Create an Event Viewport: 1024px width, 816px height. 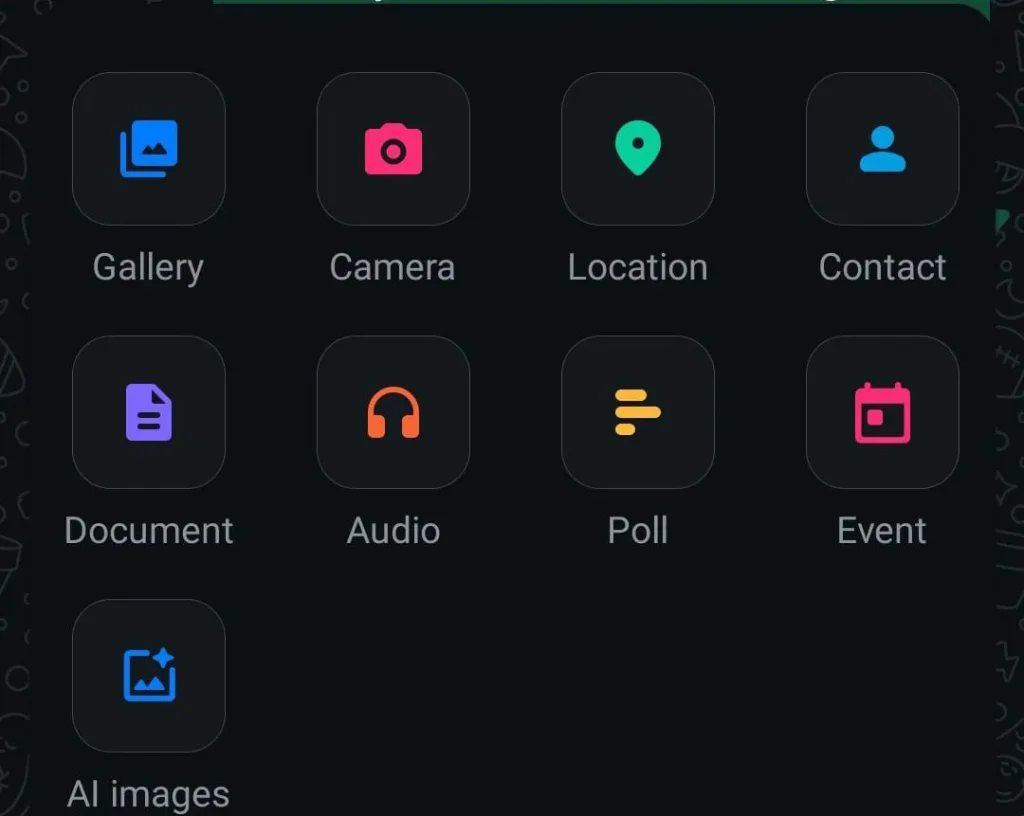[x=882, y=412]
